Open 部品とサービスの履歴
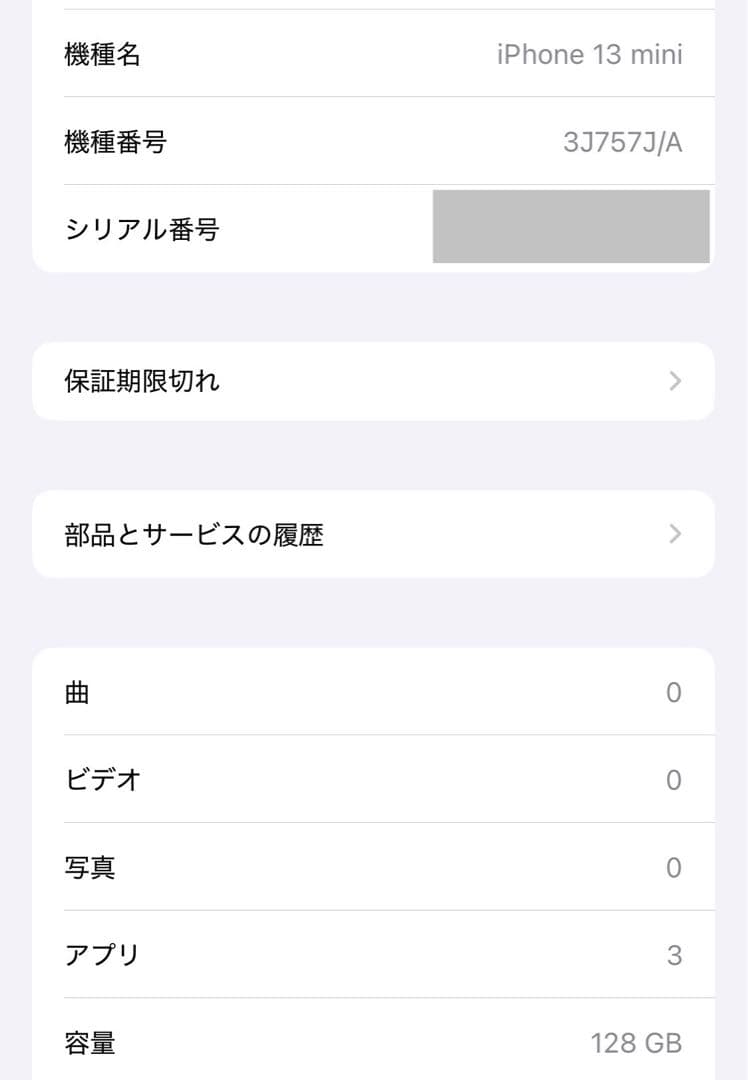Viewport: 748px width, 1080px height. click(x=373, y=534)
